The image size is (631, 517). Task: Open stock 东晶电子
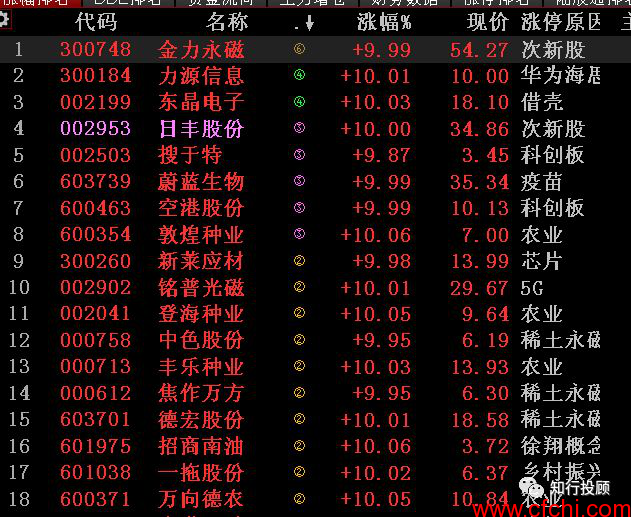[201, 102]
